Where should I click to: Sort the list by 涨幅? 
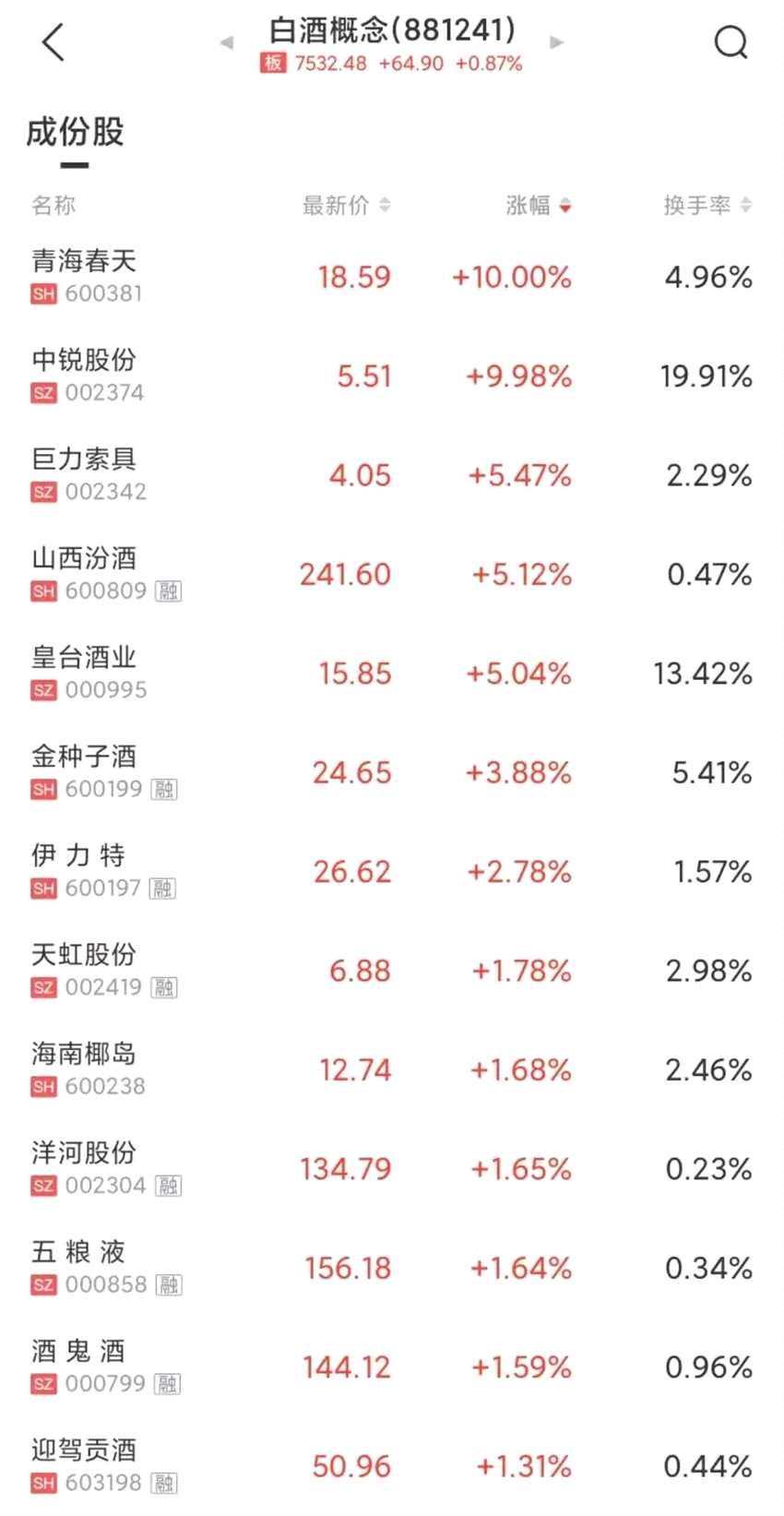[538, 205]
